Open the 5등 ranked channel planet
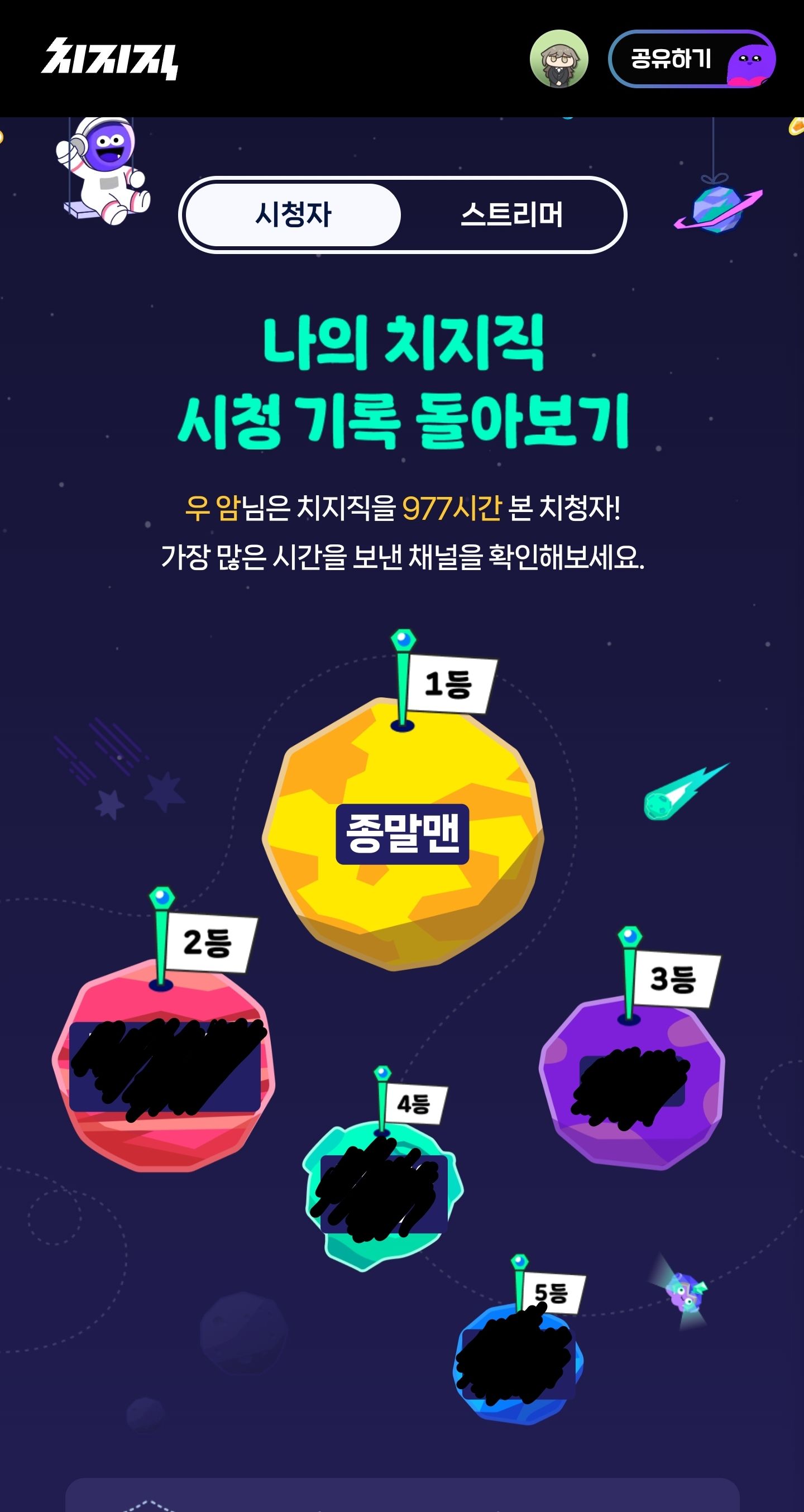The height and width of the screenshot is (1512, 804). coord(518,1362)
